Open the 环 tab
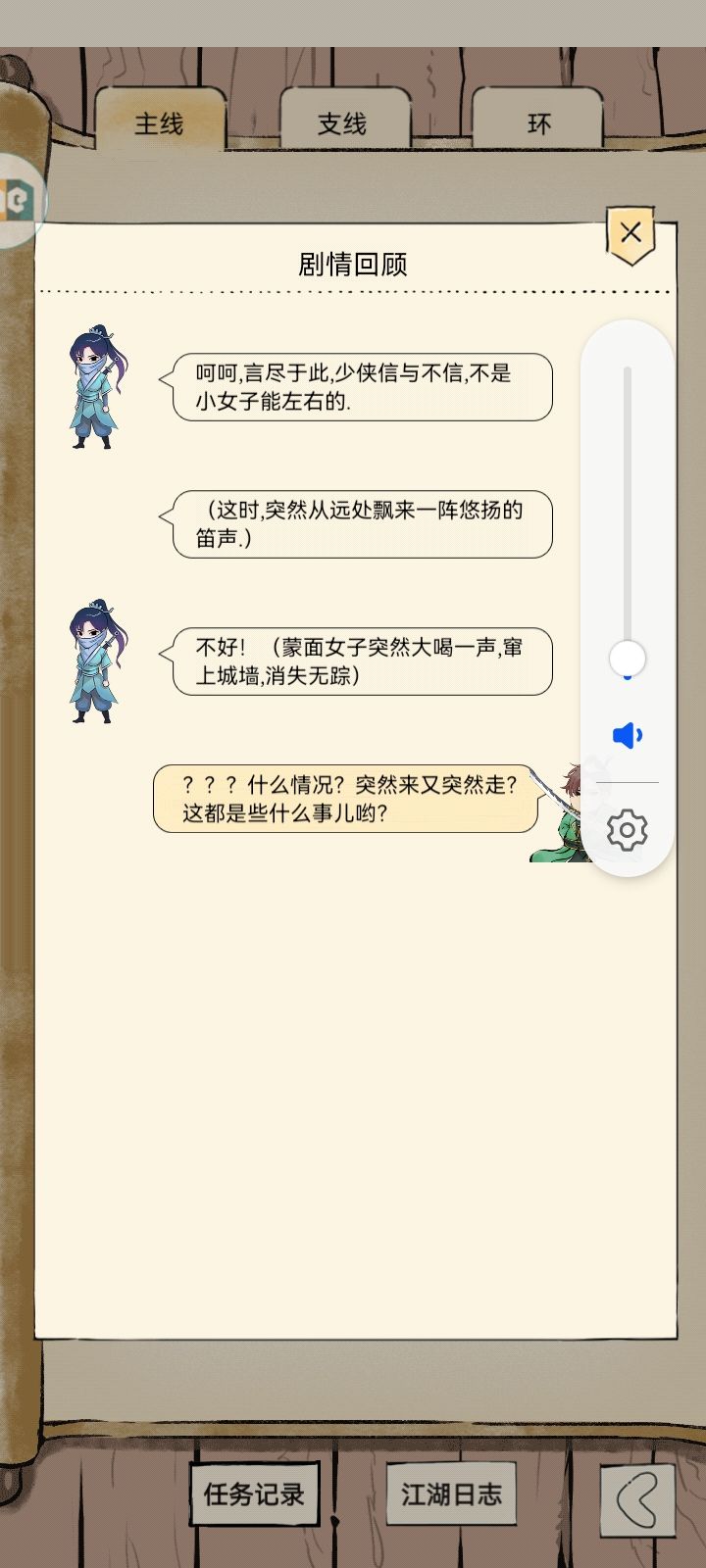This screenshot has height=1568, width=706. tap(538, 120)
